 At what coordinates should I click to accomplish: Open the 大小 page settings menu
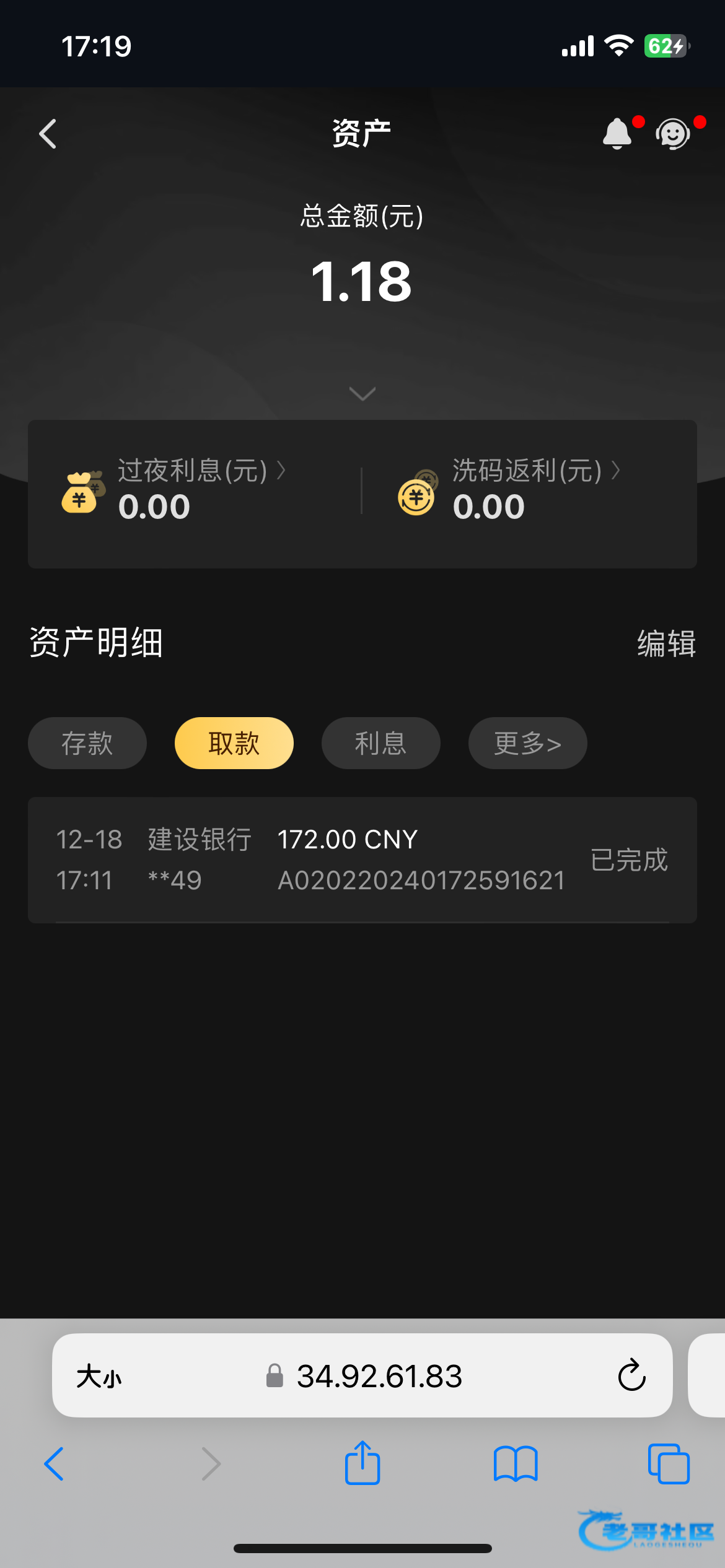coord(99,1377)
